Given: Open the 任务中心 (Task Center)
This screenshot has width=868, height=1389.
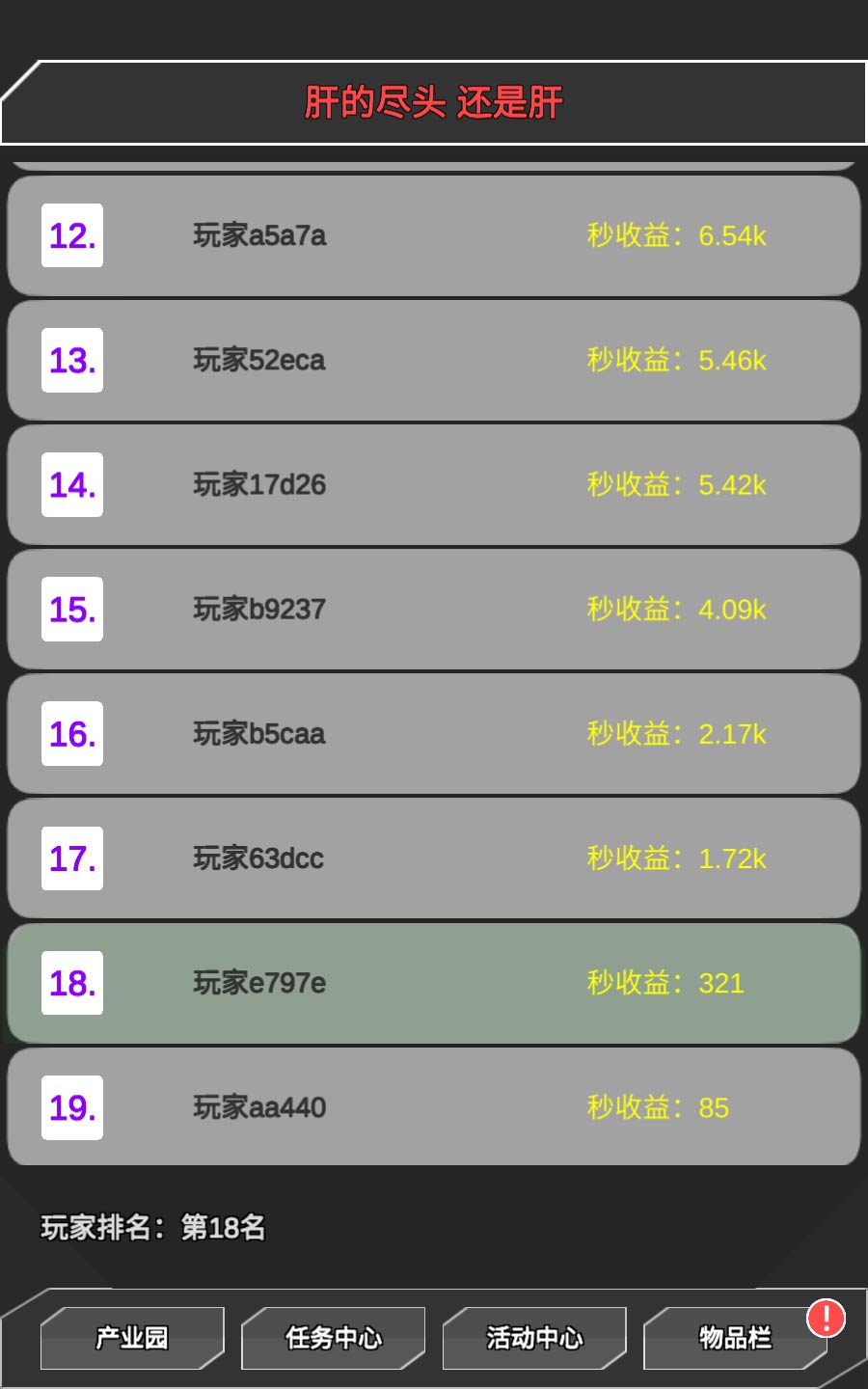Looking at the screenshot, I should tap(333, 1337).
